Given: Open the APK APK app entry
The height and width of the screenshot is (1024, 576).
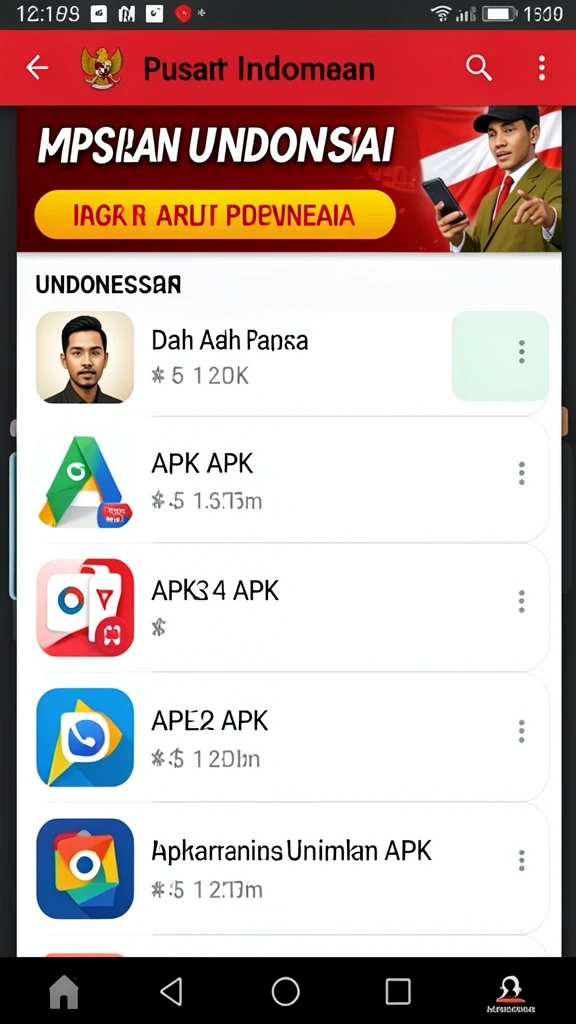Looking at the screenshot, I should (x=282, y=480).
